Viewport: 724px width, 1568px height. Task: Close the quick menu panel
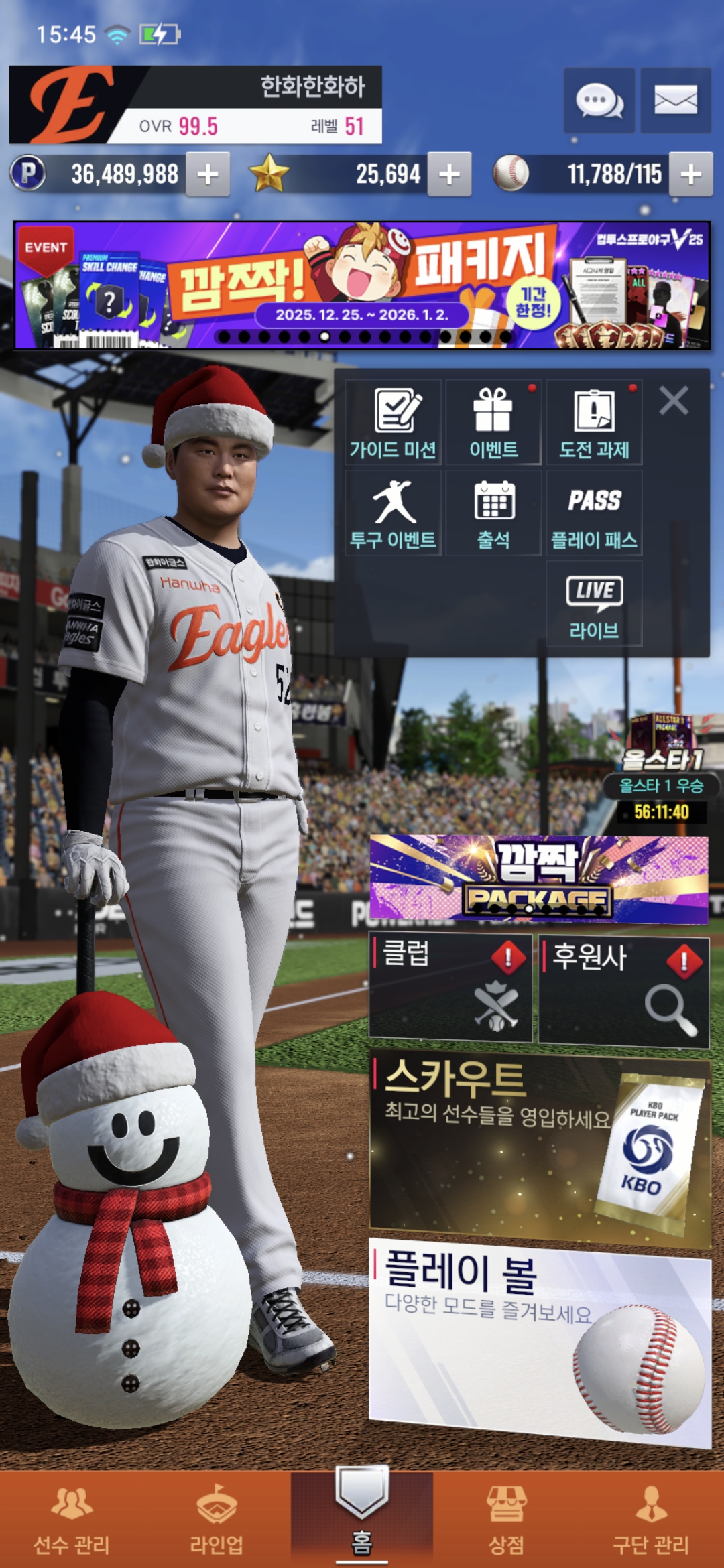click(x=673, y=401)
